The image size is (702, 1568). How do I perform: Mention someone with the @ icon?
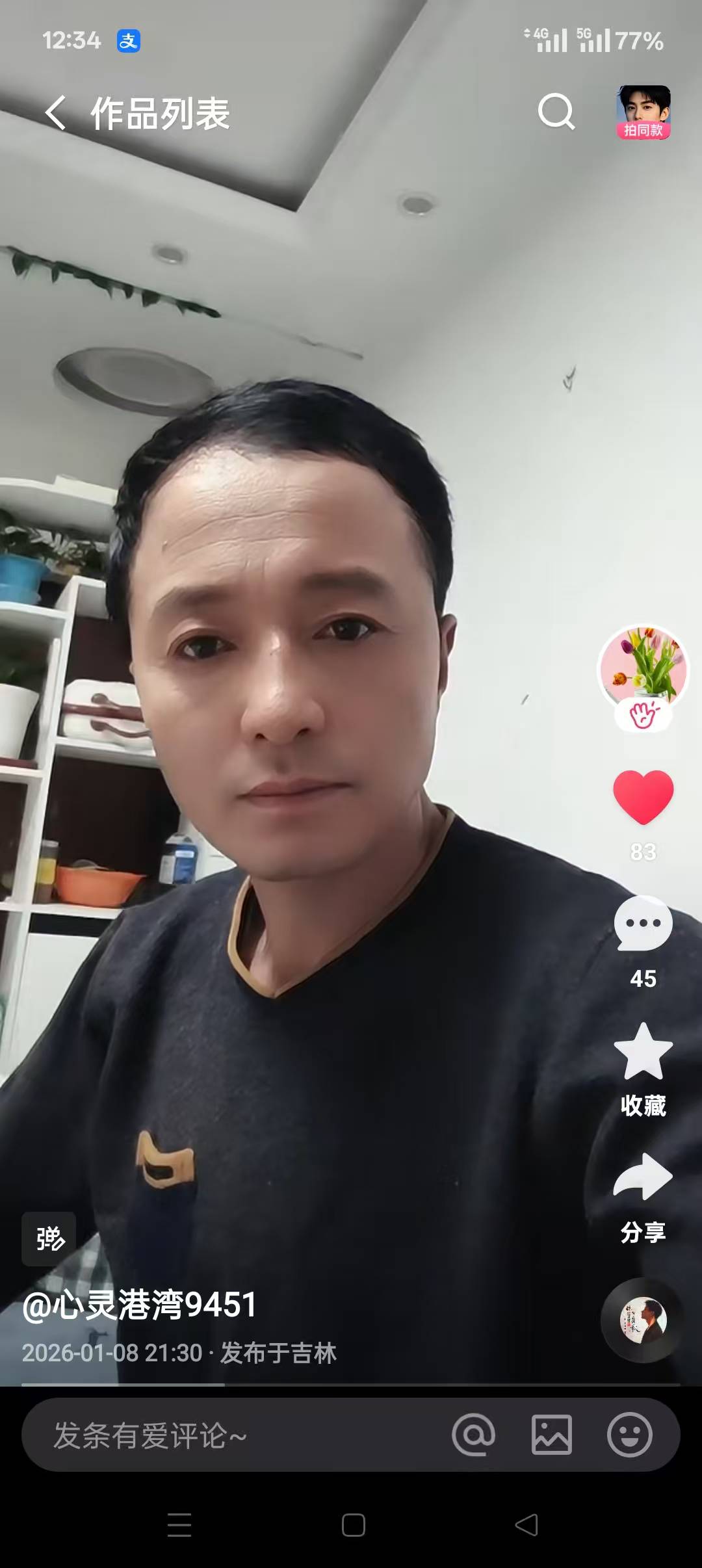[x=474, y=1435]
